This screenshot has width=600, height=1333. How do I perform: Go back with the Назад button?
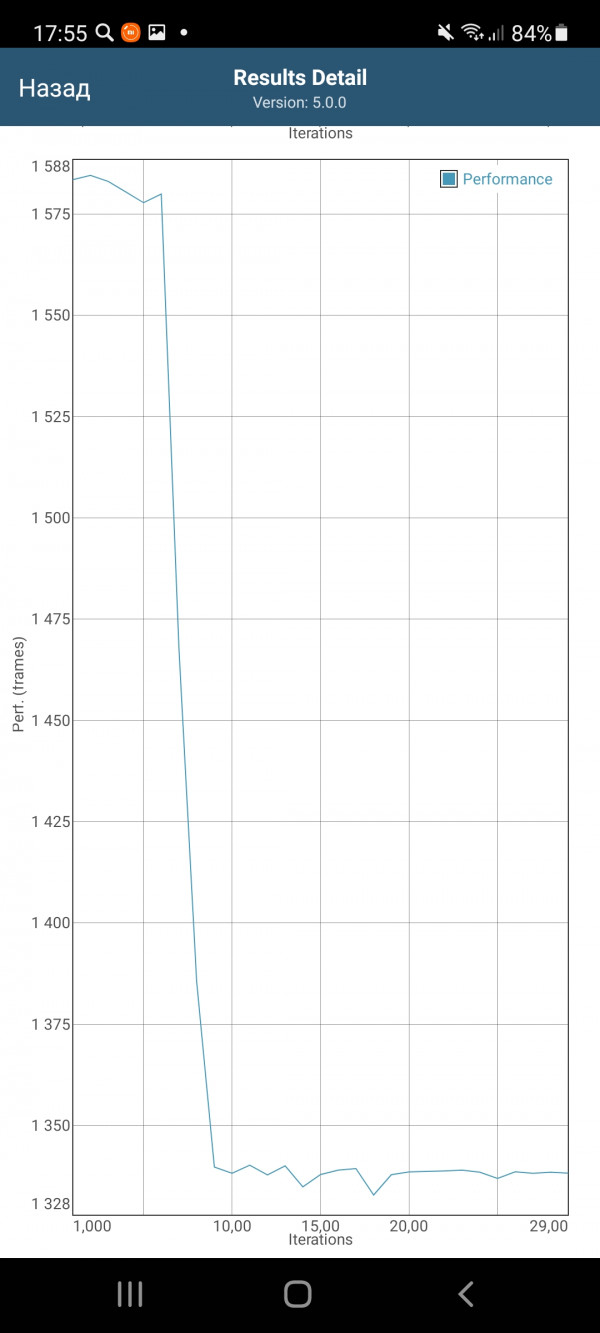(54, 88)
